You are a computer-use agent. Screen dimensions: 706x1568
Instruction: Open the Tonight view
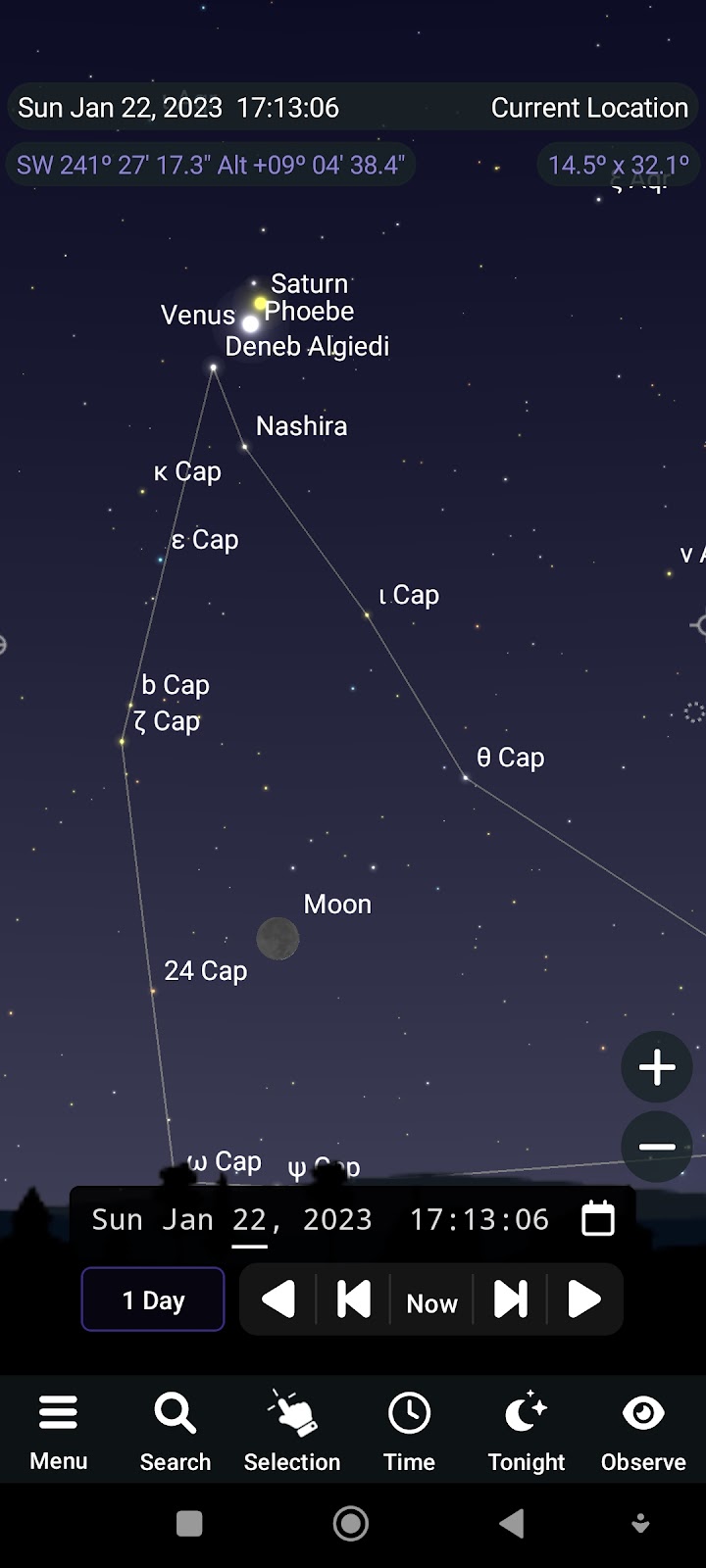click(x=527, y=1432)
